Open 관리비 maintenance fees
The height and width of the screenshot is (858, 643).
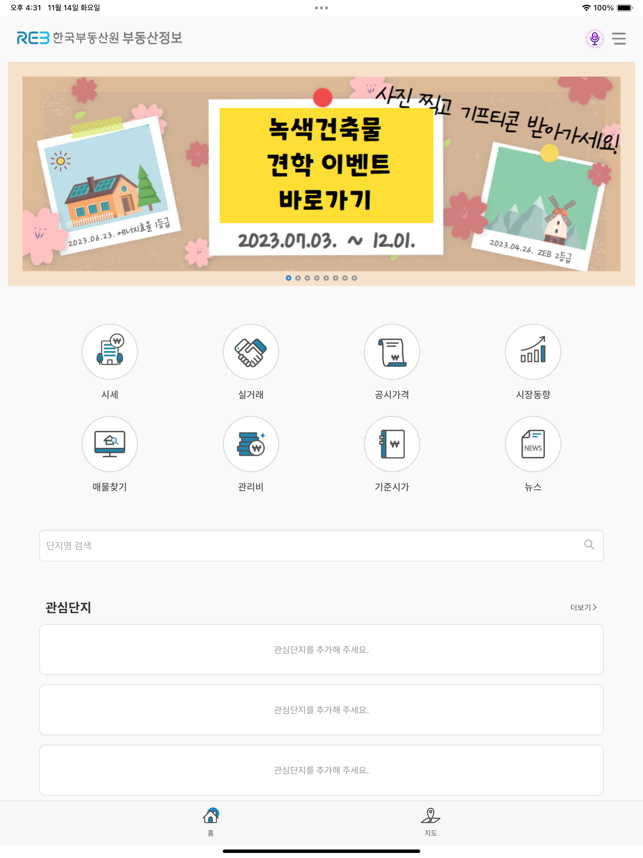click(251, 444)
